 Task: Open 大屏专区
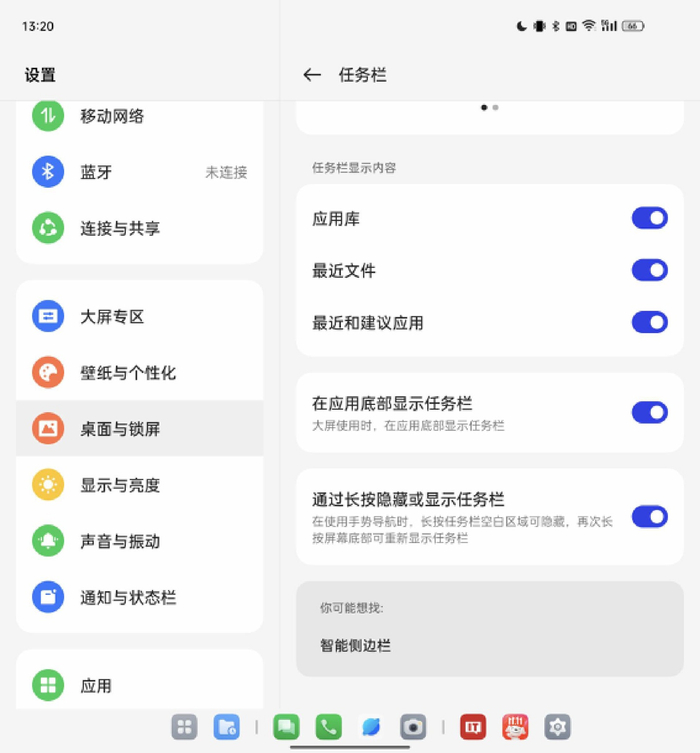139,316
